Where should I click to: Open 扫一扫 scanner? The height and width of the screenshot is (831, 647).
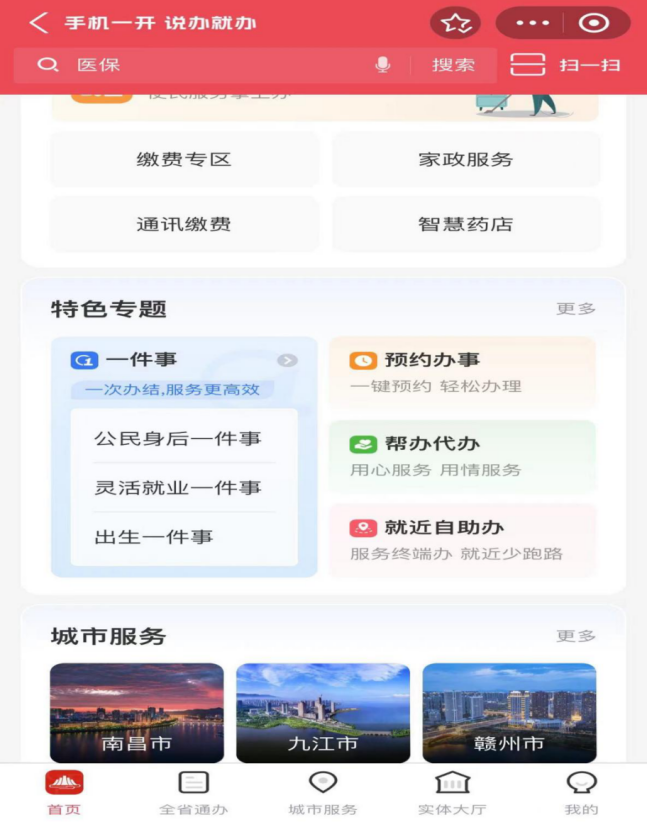[x=566, y=65]
